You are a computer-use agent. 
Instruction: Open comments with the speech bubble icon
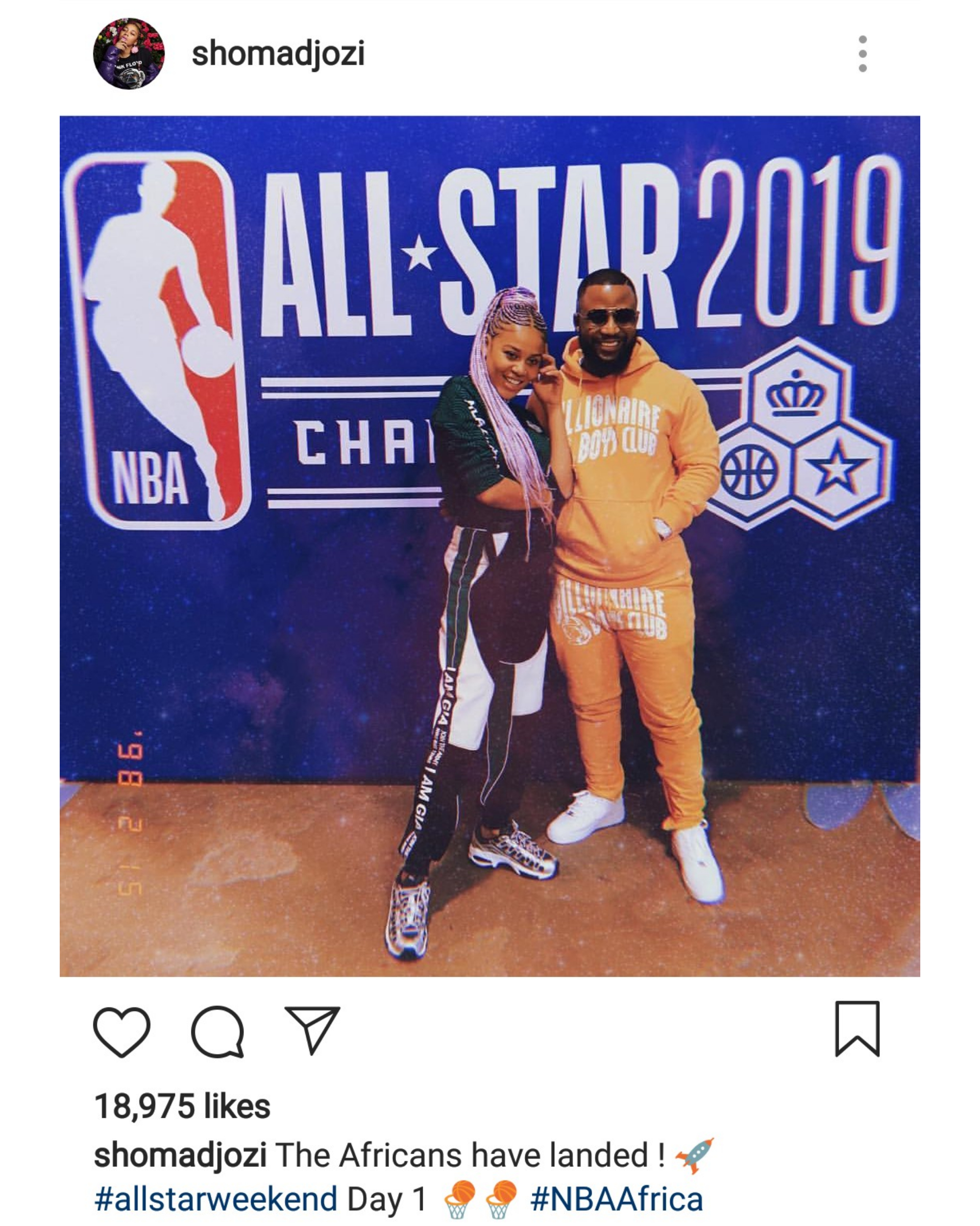coord(218,1032)
